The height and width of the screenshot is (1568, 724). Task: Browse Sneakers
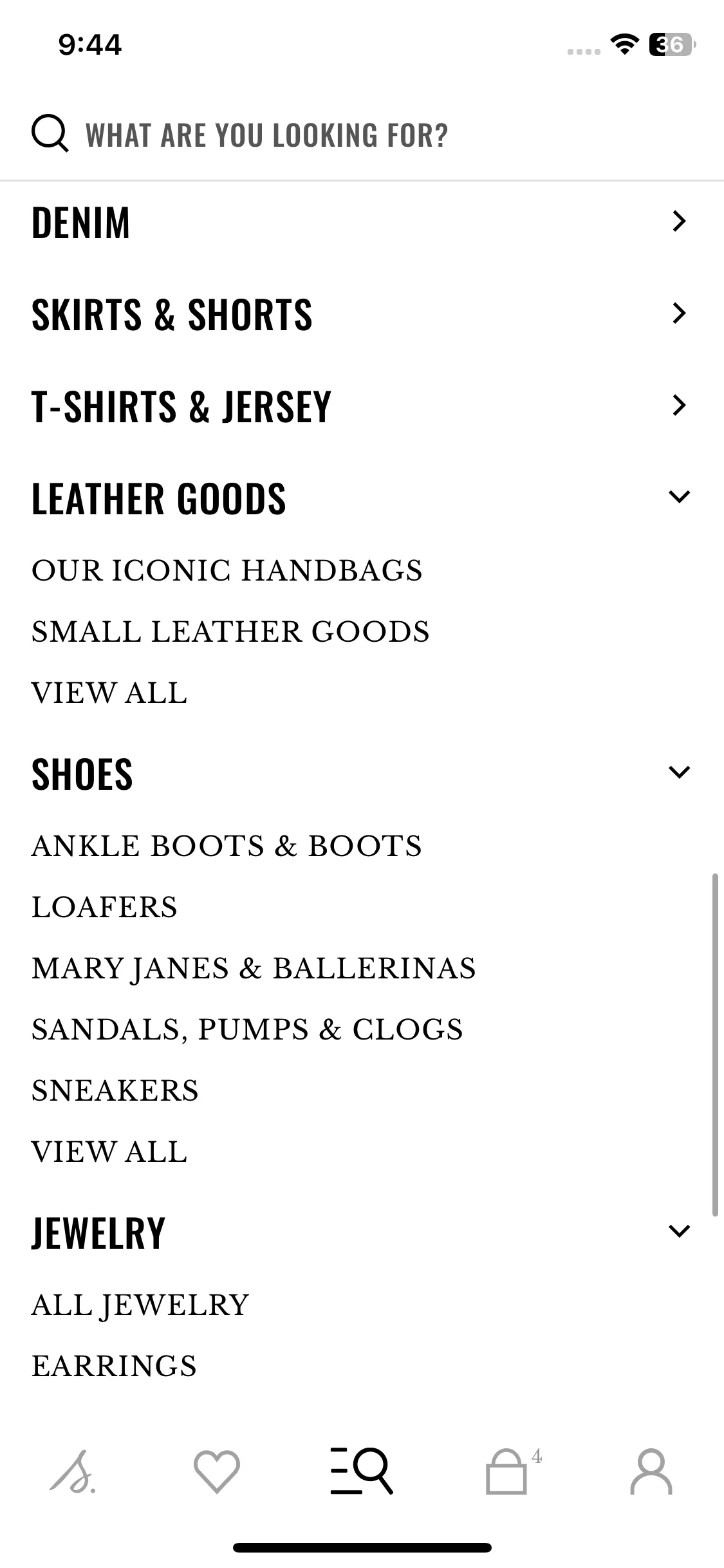[115, 1090]
